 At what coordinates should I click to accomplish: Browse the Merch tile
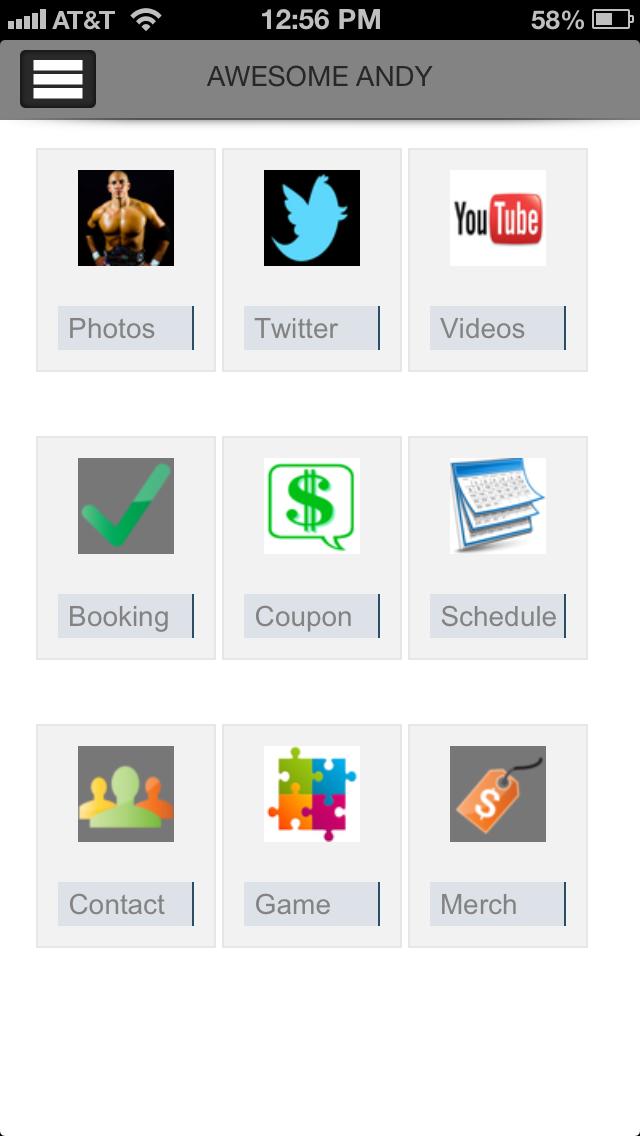pos(498,836)
